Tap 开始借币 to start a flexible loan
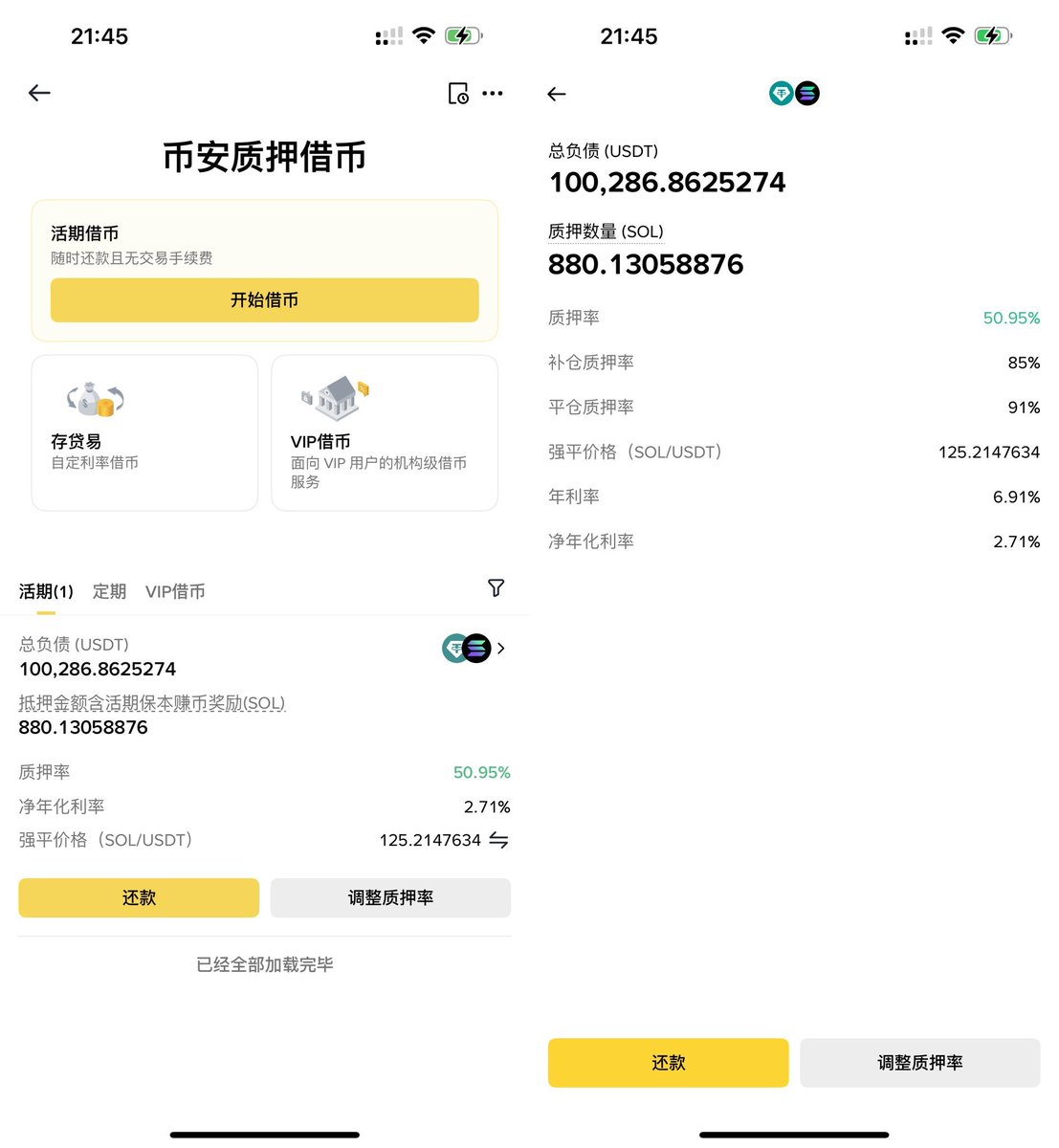1059x1148 pixels. pos(264,299)
